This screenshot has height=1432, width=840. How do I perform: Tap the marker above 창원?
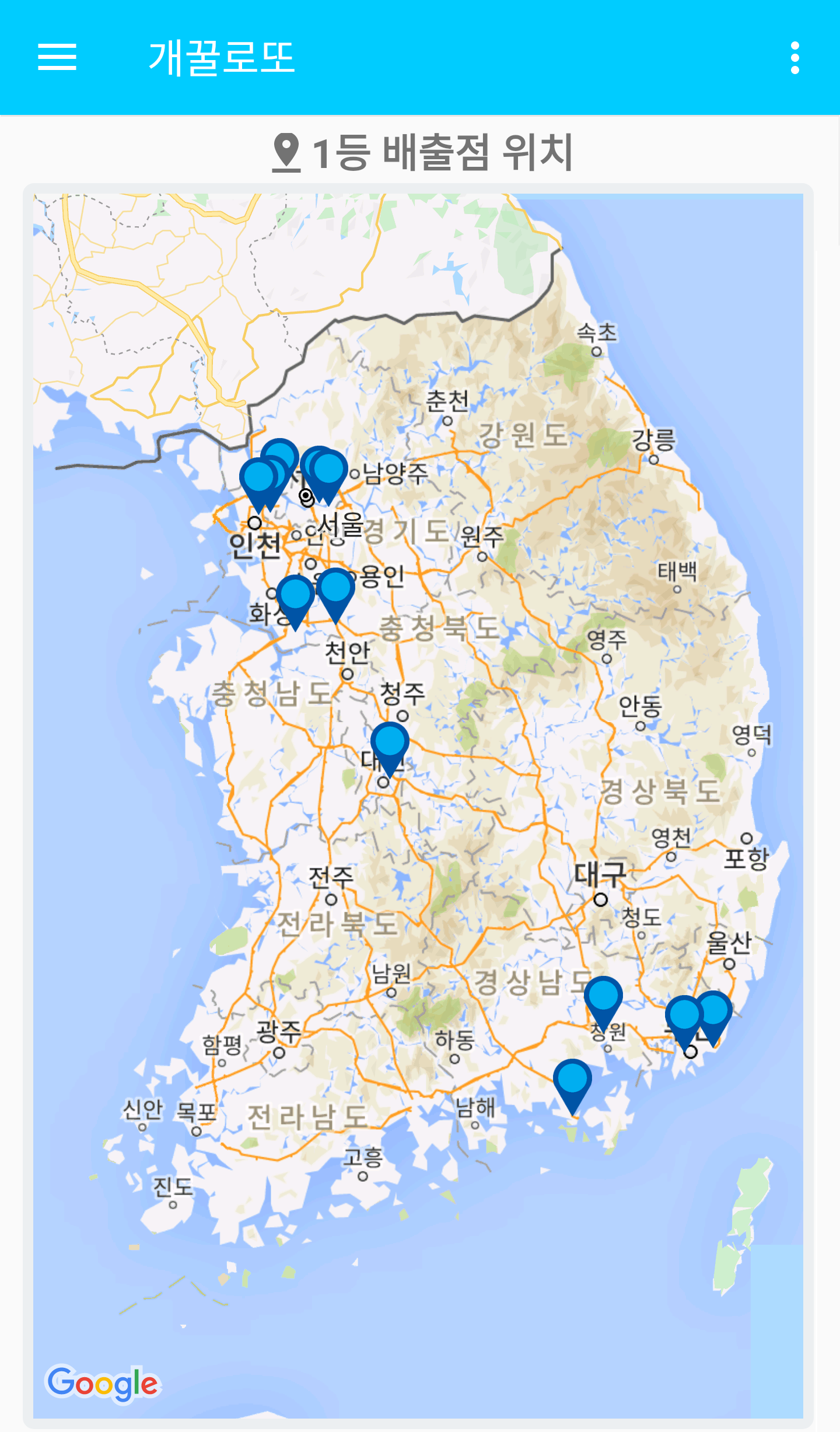(x=603, y=997)
